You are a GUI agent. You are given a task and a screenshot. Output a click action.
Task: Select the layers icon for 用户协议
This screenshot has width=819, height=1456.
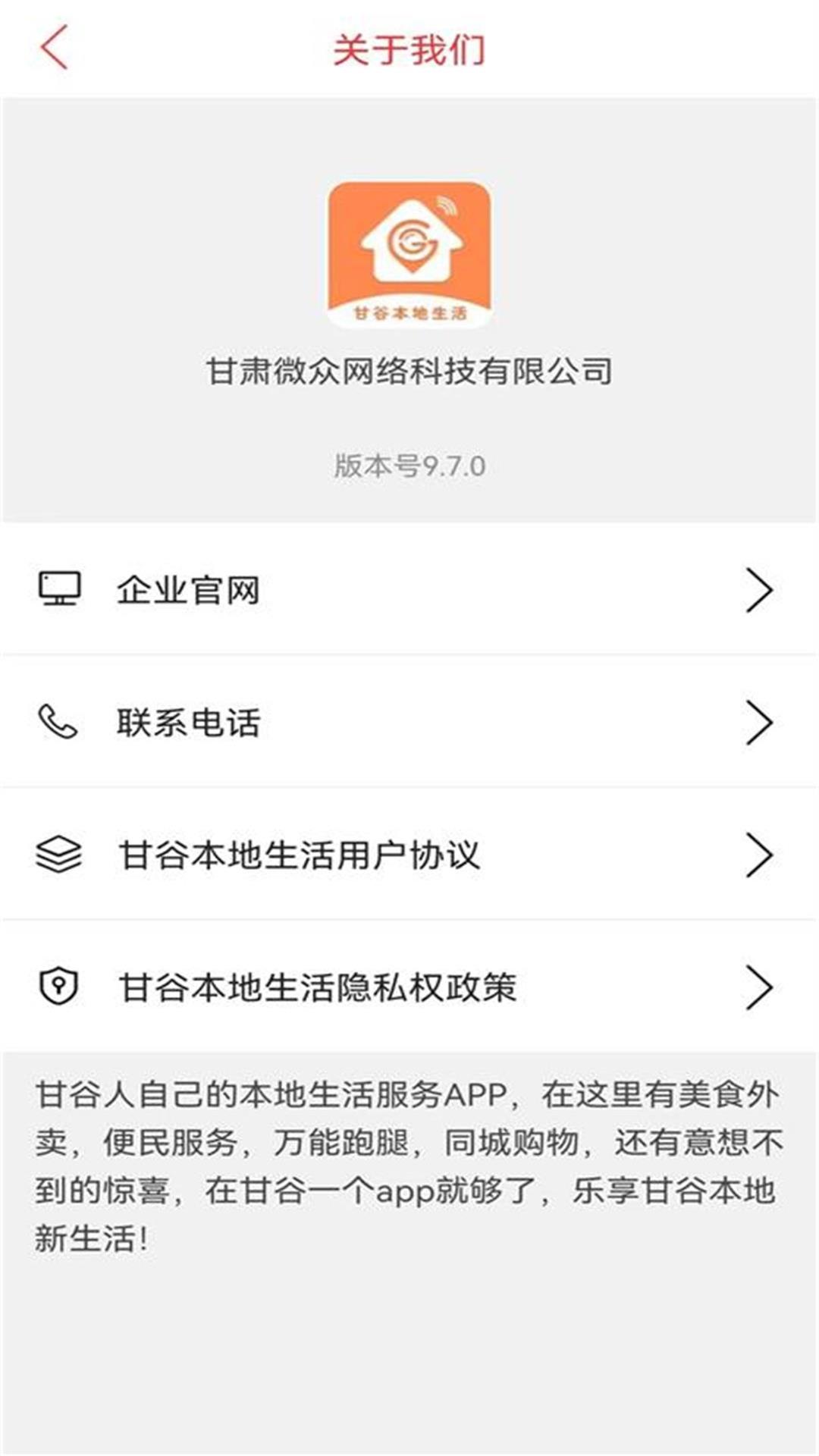pyautogui.click(x=59, y=855)
